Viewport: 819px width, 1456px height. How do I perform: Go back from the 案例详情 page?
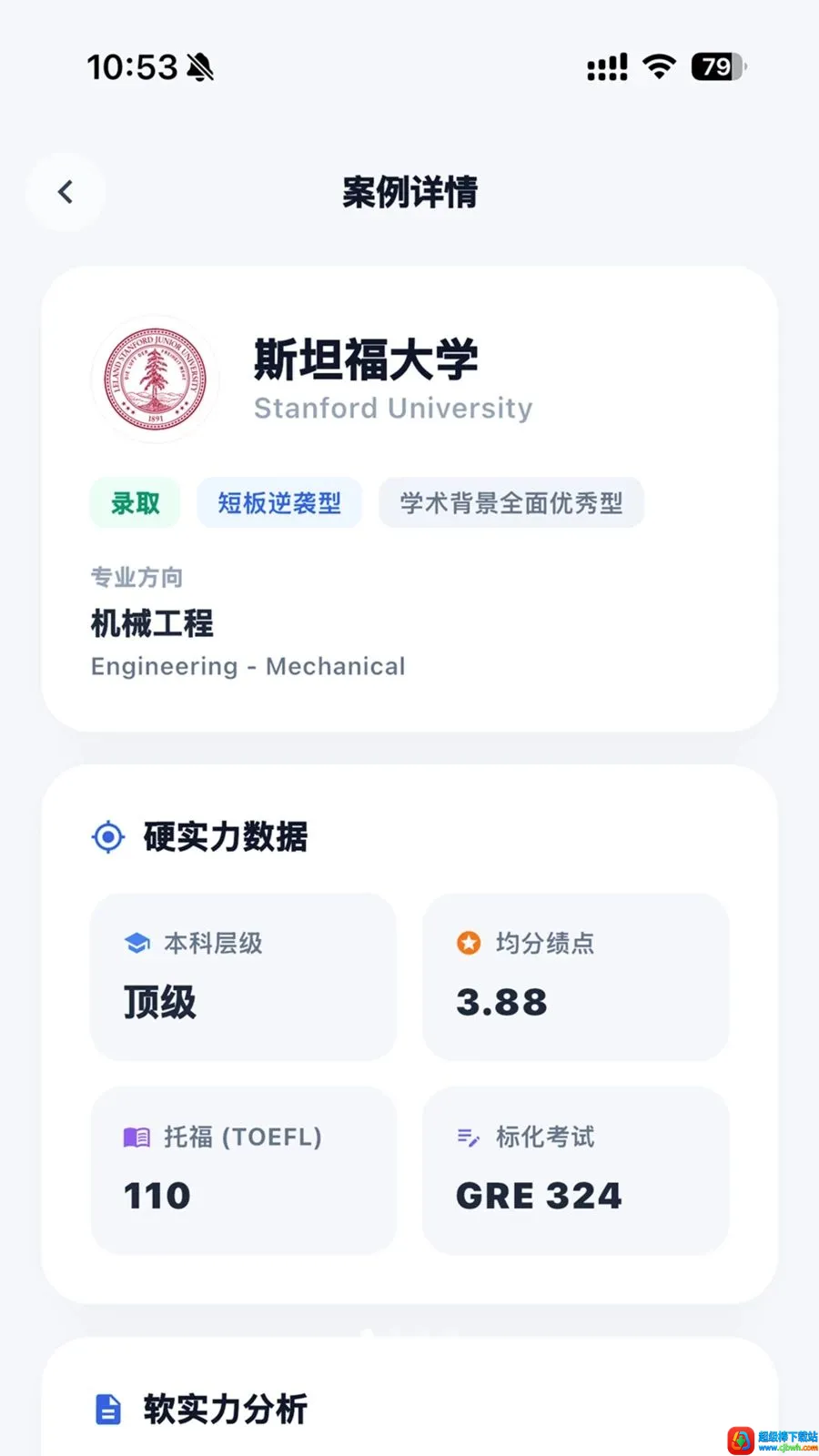(66, 192)
